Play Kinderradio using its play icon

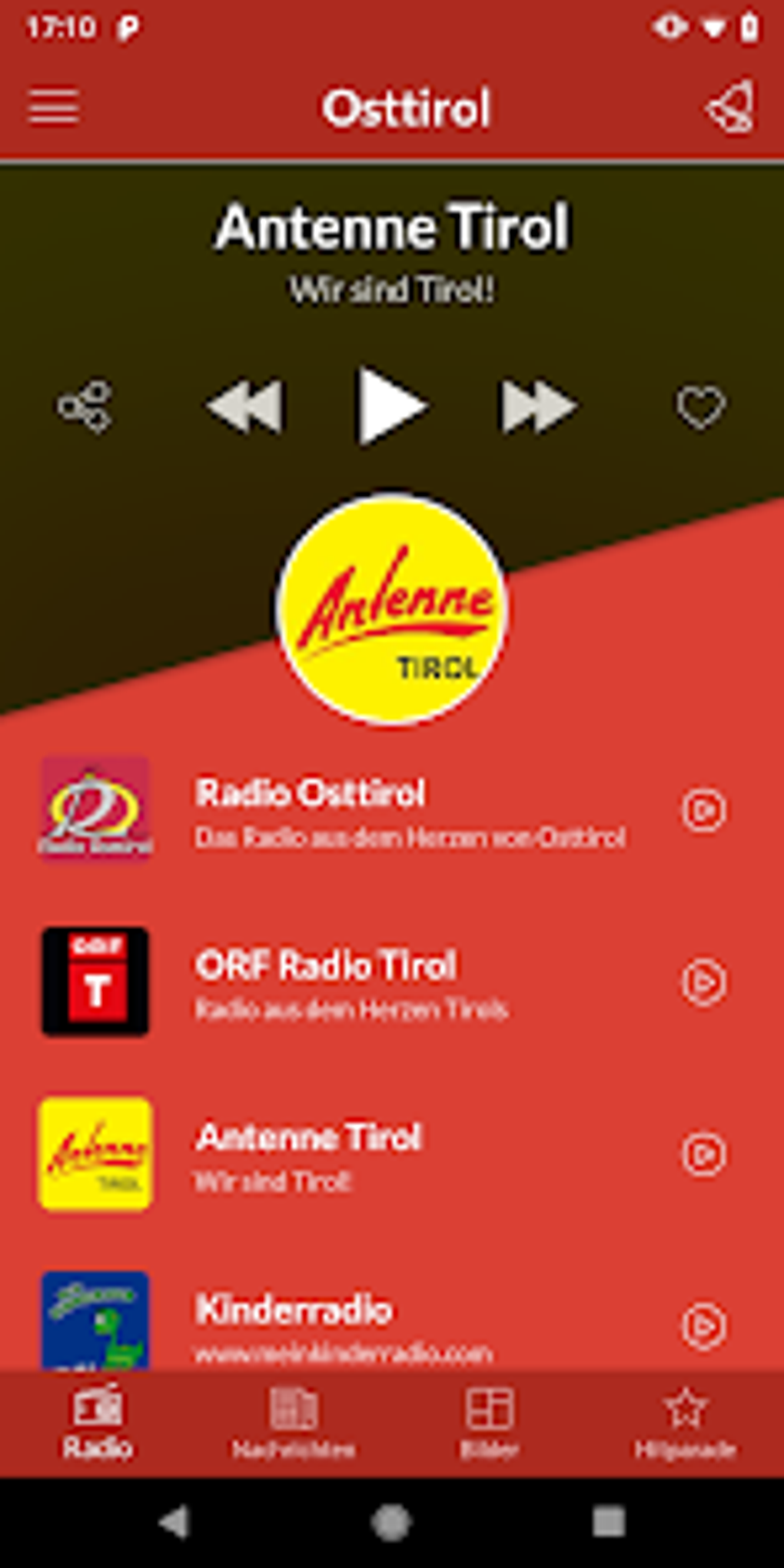[703, 1325]
